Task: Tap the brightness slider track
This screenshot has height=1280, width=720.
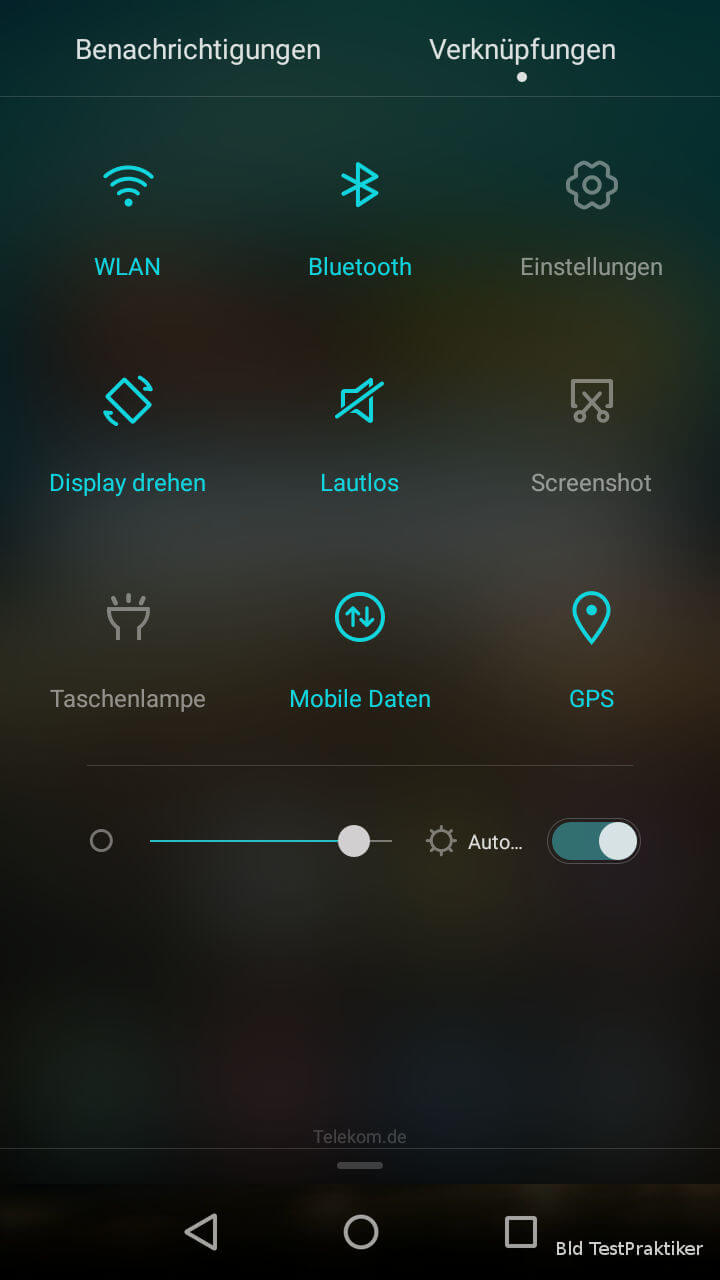Action: (x=271, y=841)
